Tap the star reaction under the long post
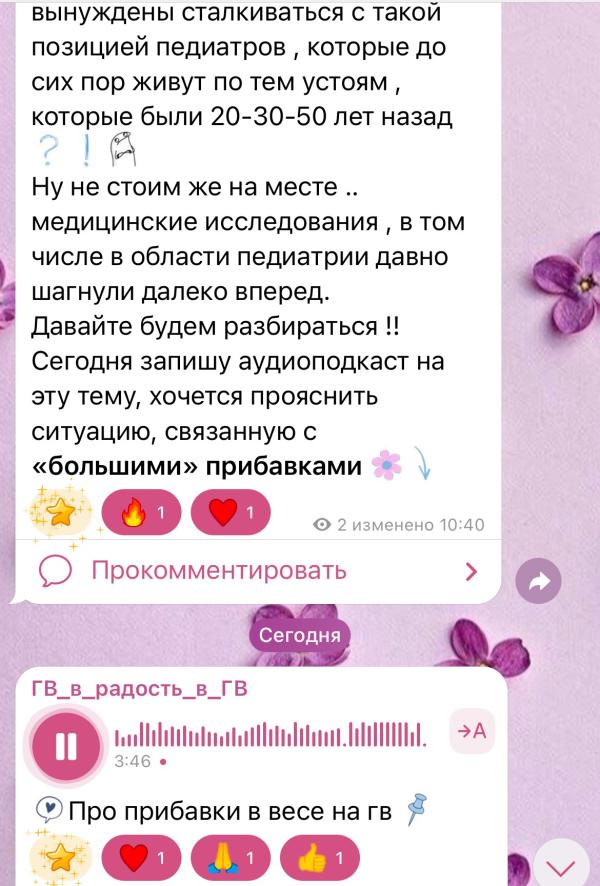 (60, 513)
